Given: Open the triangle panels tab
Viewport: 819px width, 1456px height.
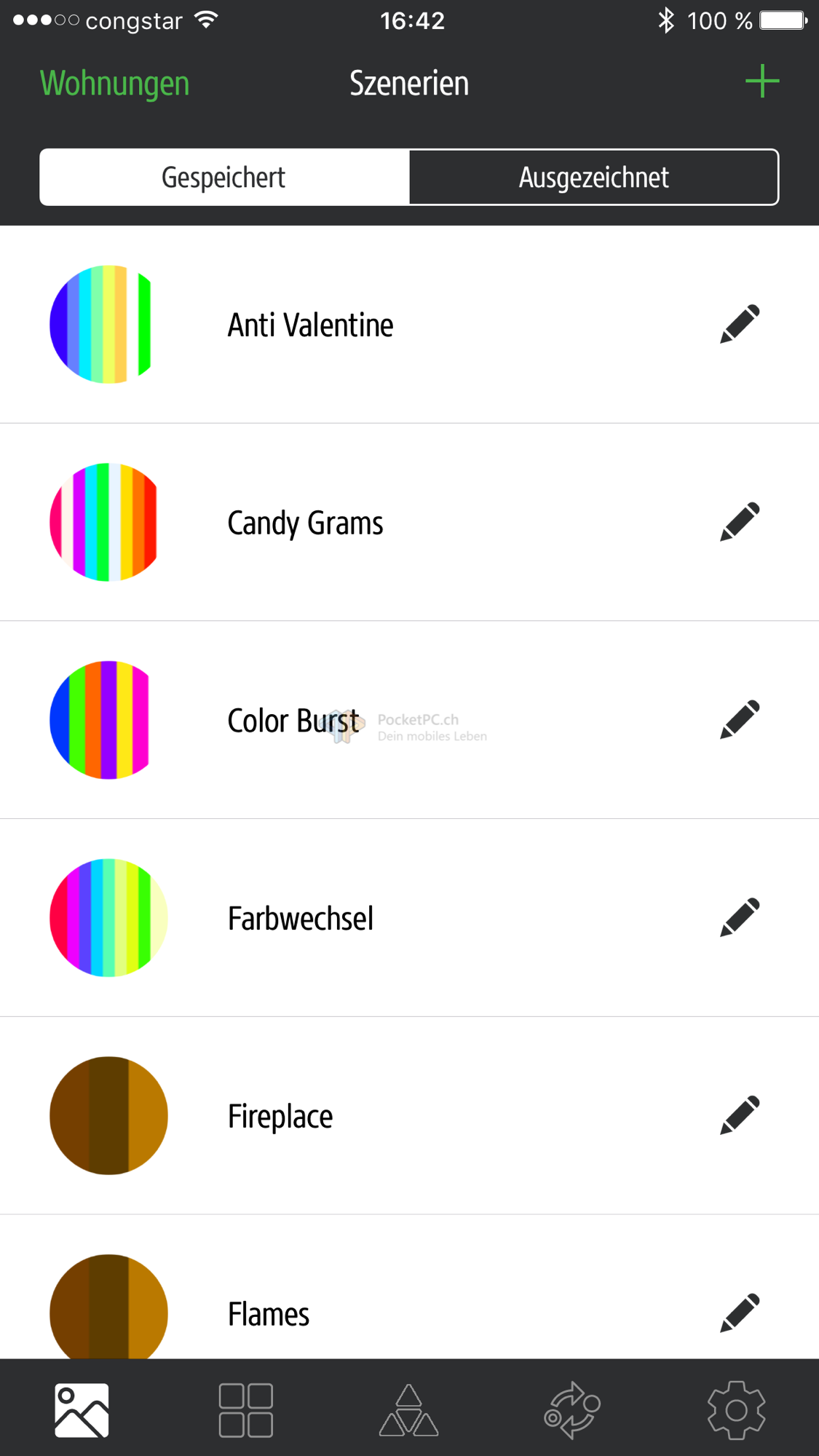Looking at the screenshot, I should 408,1410.
